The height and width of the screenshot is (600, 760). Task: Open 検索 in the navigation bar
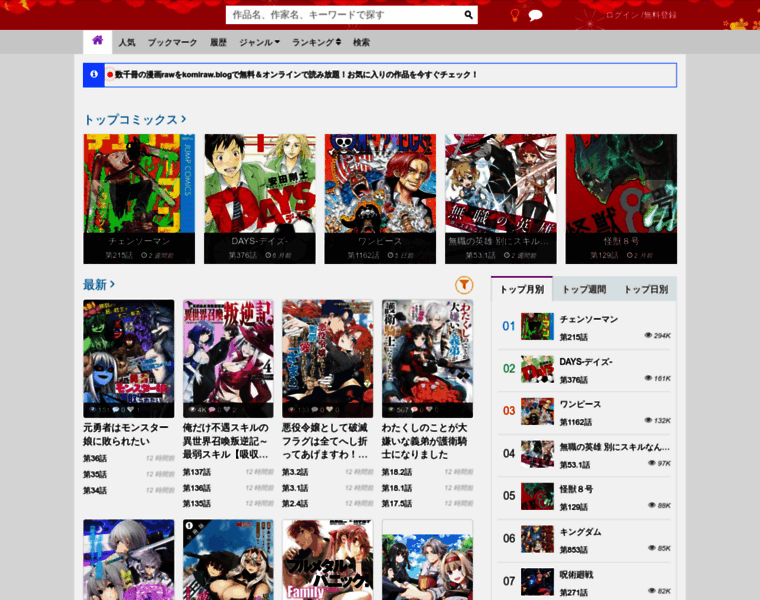coord(361,42)
